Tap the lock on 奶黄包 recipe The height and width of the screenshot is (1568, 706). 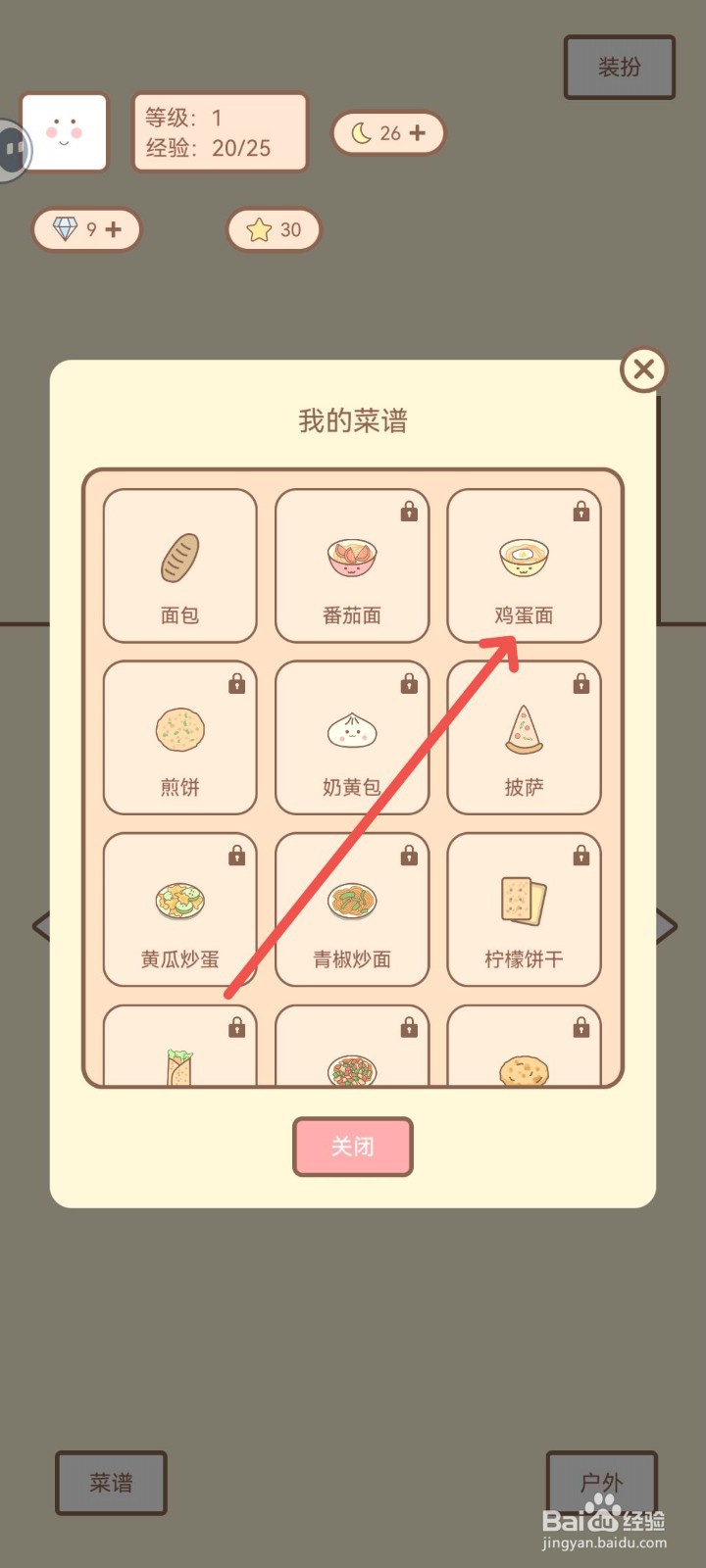click(409, 684)
